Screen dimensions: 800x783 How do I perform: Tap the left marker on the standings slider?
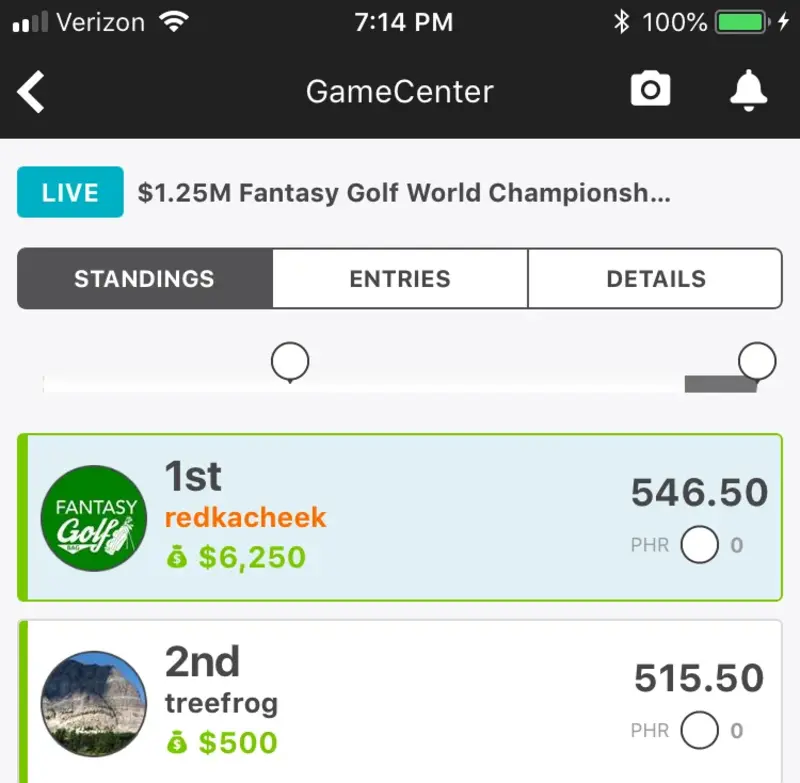point(290,361)
